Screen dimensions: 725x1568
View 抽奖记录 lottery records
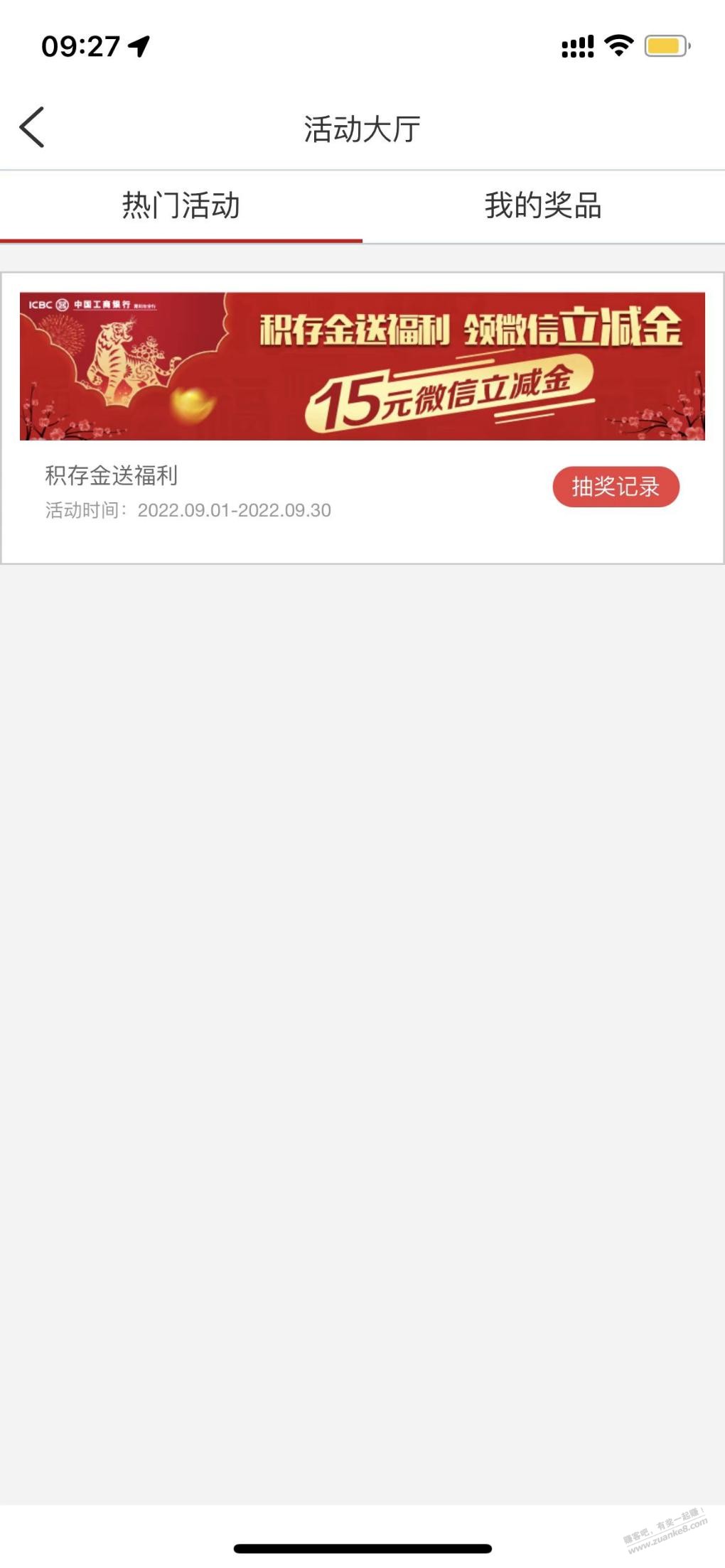tap(616, 487)
